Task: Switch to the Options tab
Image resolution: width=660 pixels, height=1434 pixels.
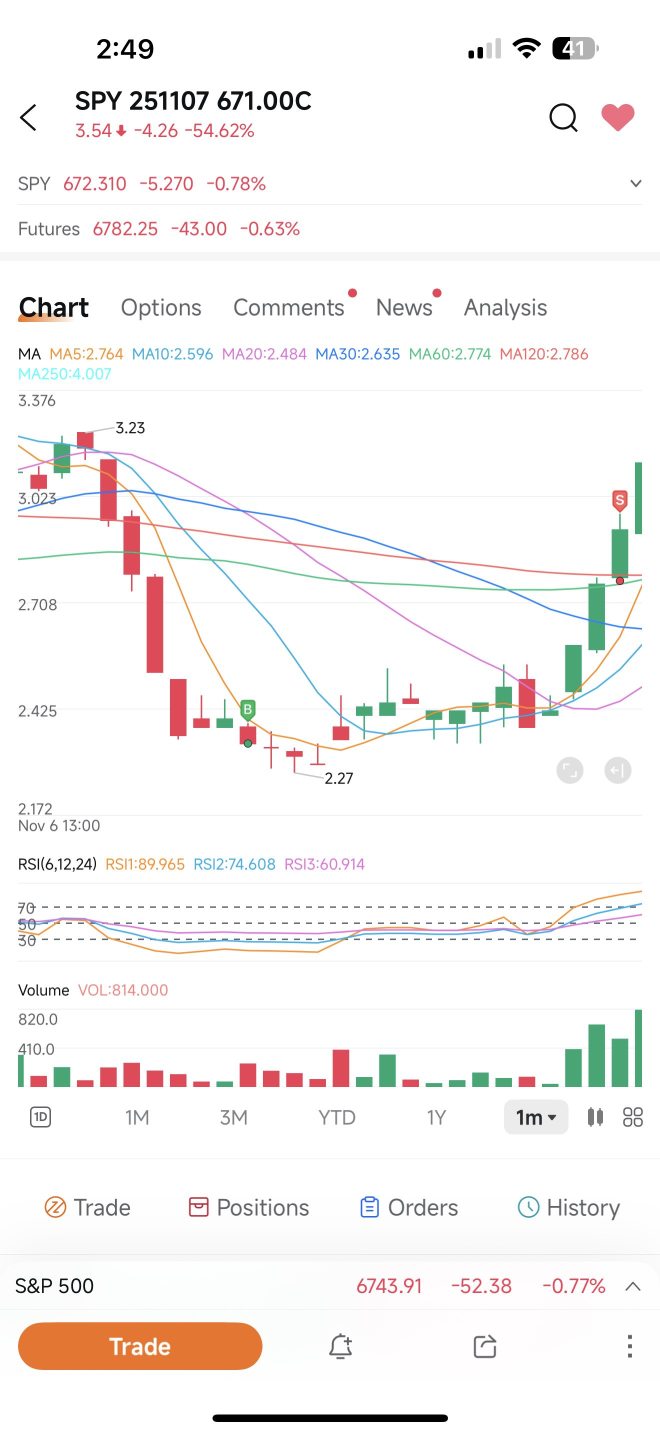Action: coord(161,308)
